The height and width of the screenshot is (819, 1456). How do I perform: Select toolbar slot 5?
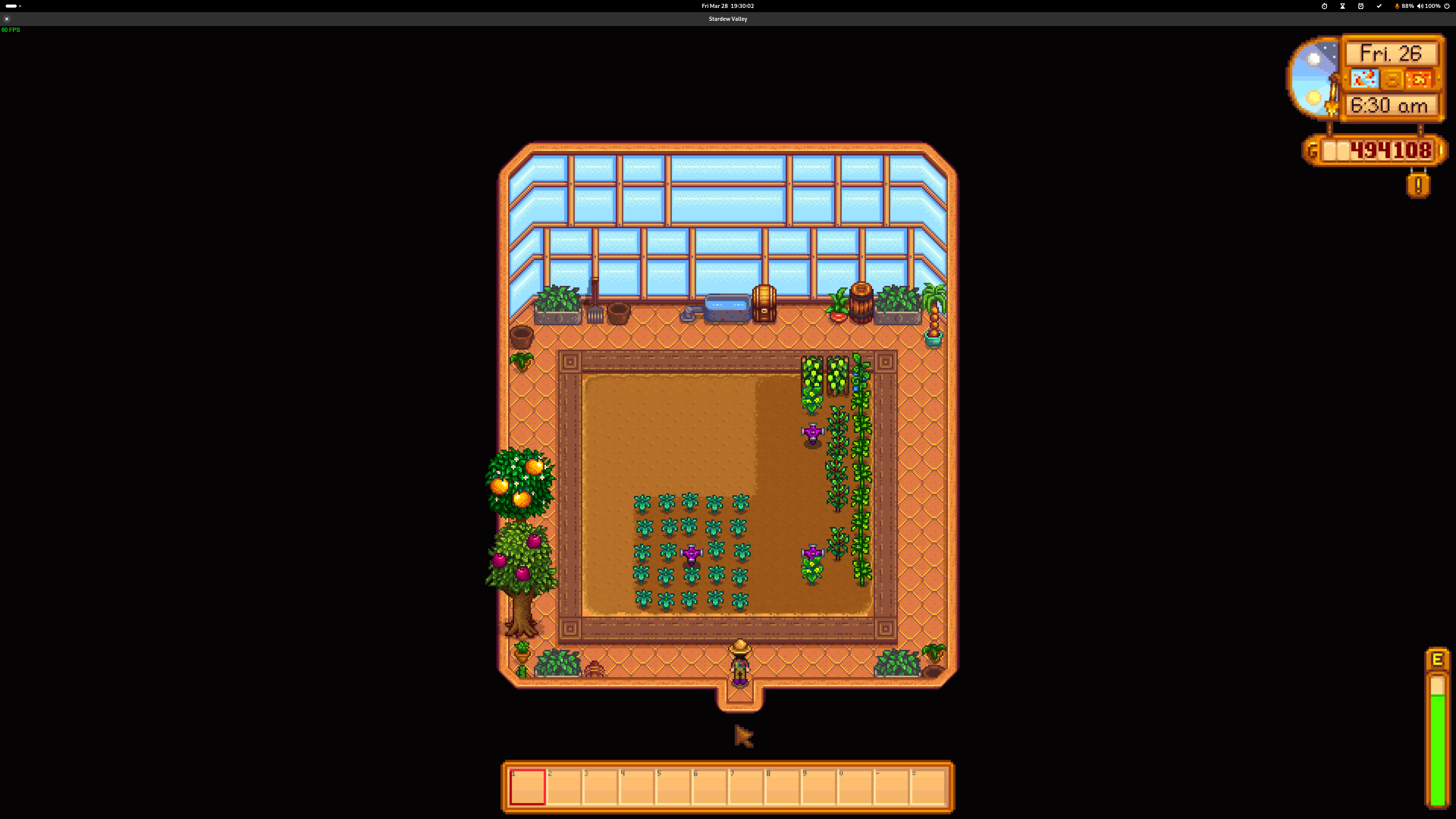(673, 787)
